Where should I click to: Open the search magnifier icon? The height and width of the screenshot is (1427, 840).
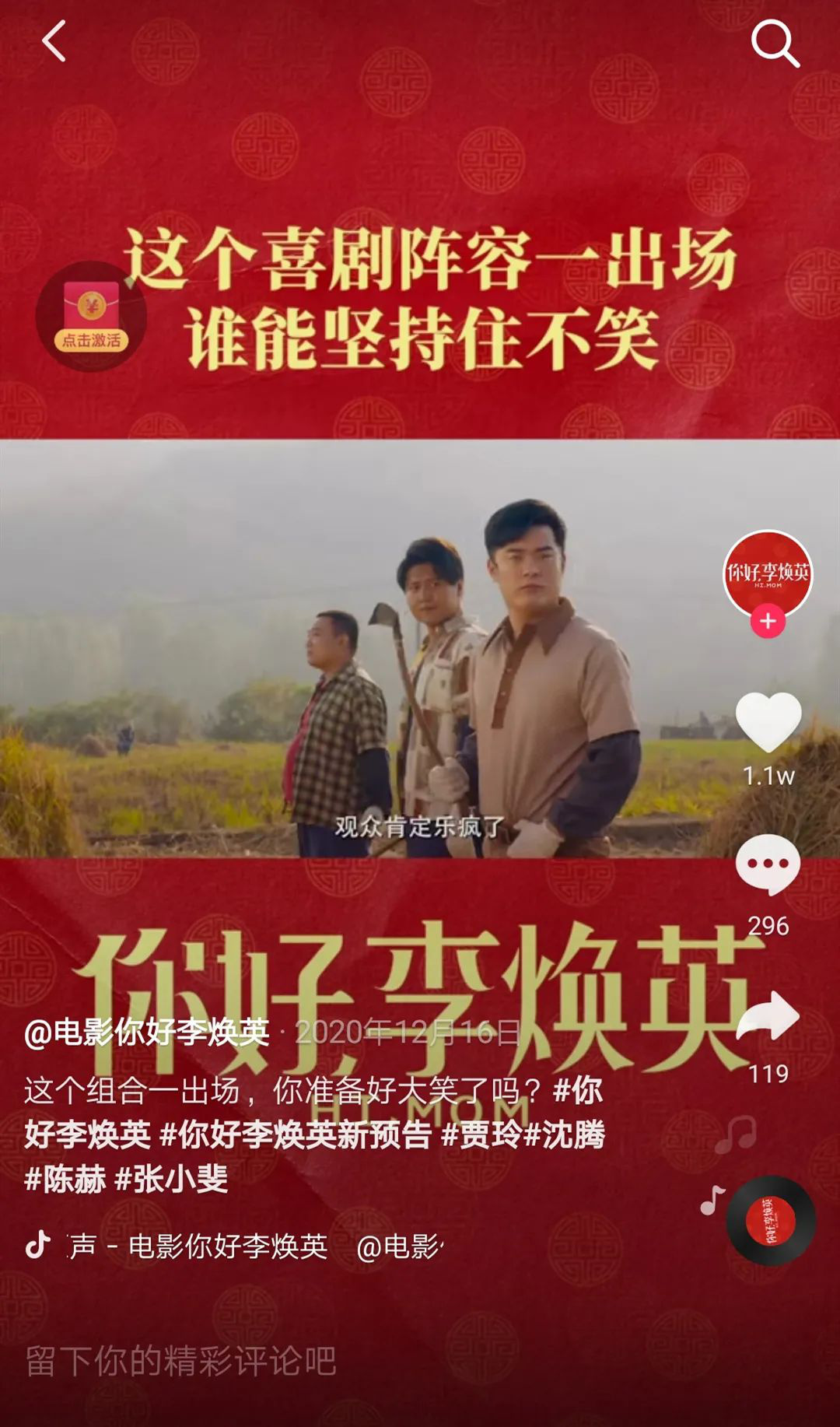click(775, 44)
